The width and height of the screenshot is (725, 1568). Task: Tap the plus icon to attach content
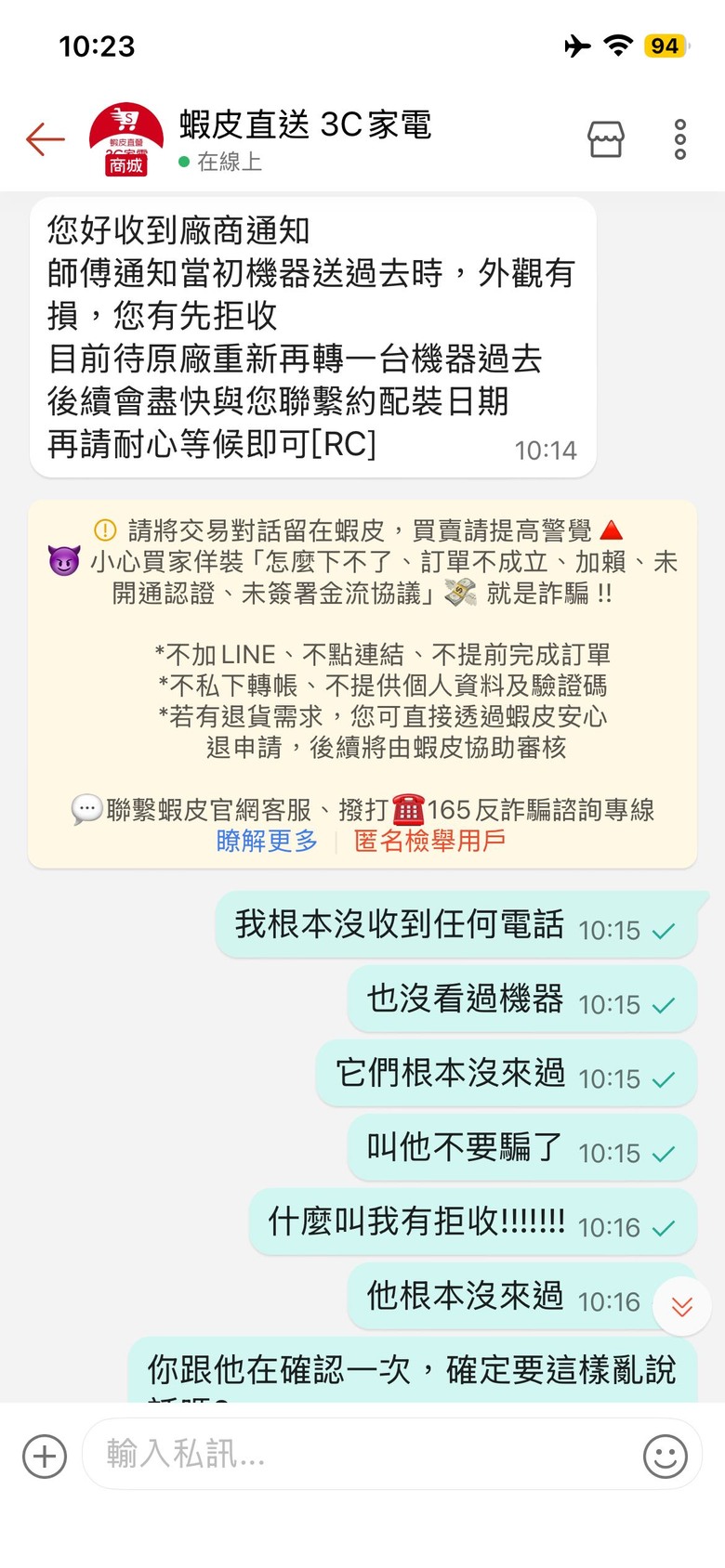point(43,1456)
